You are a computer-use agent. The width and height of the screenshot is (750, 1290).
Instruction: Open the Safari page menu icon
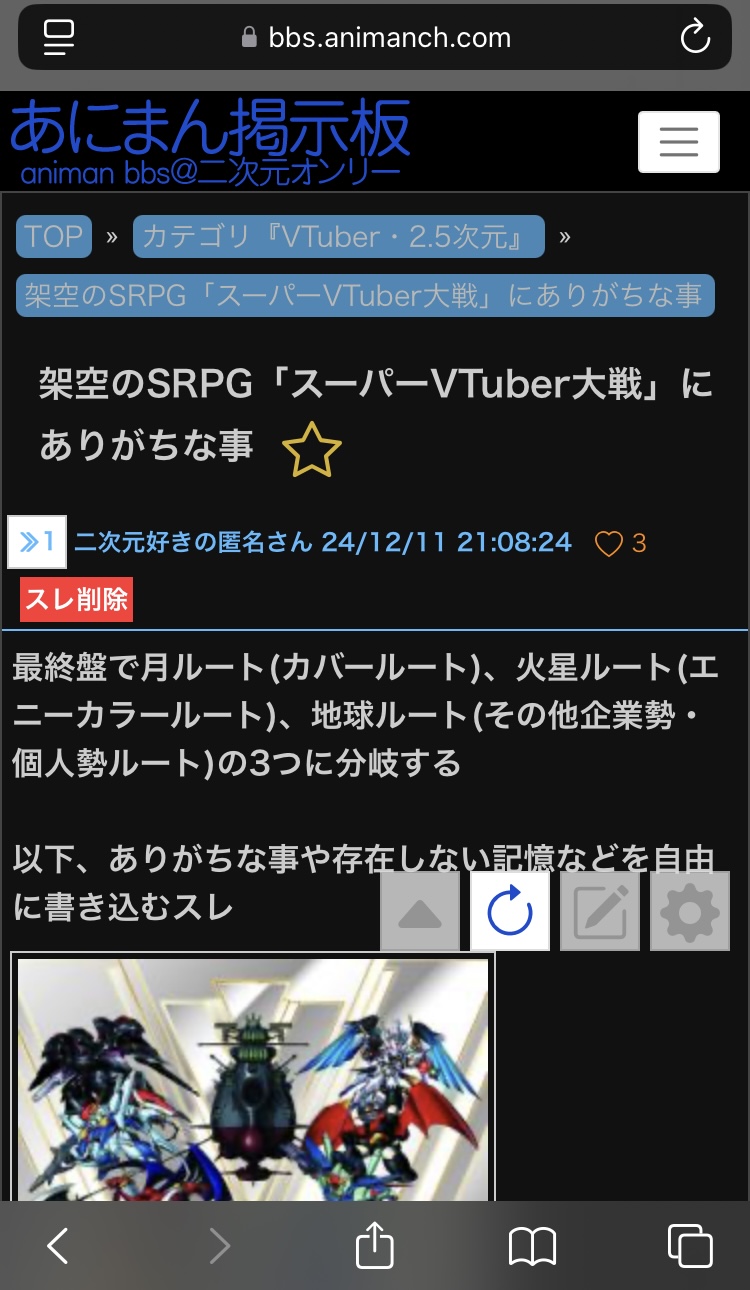point(59,37)
